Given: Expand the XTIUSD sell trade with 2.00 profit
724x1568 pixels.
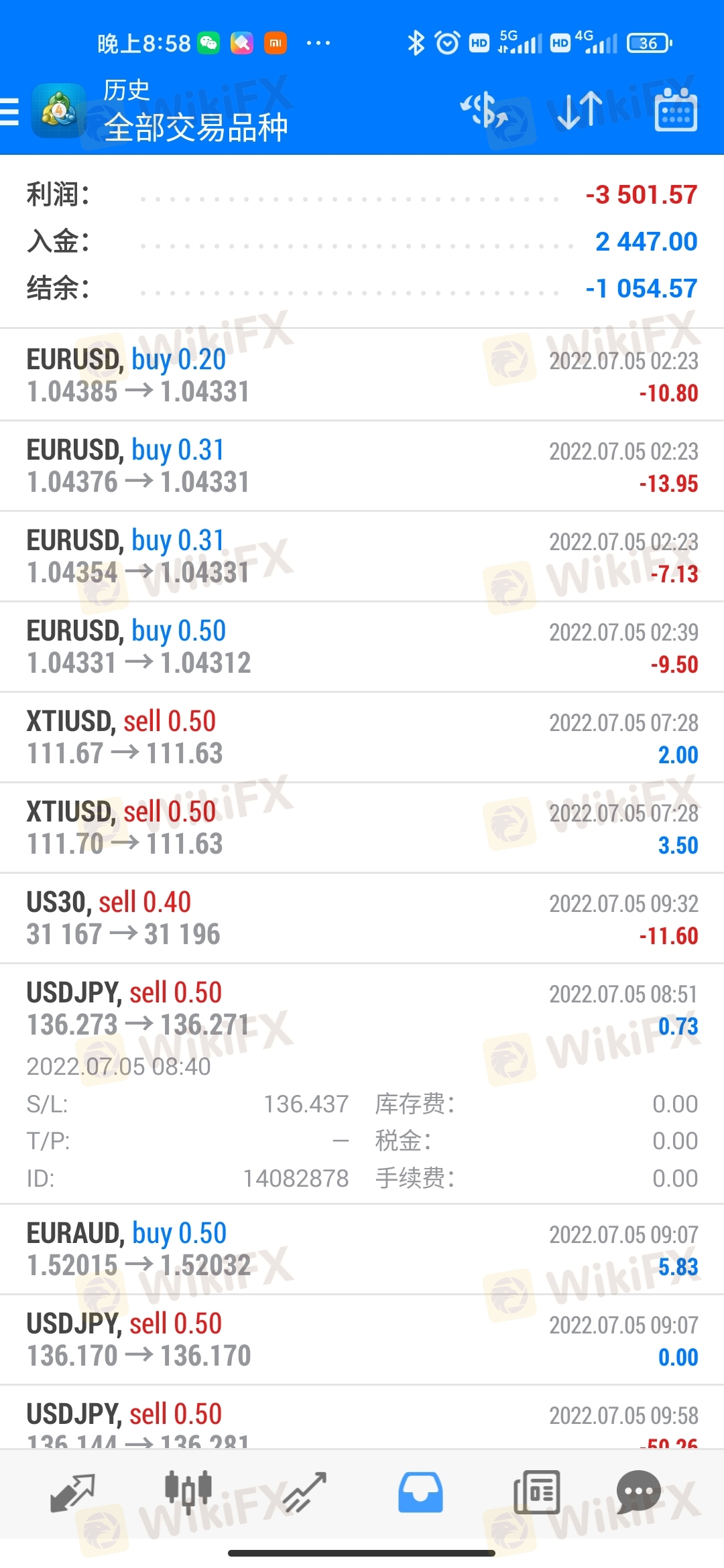Looking at the screenshot, I should point(362,737).
